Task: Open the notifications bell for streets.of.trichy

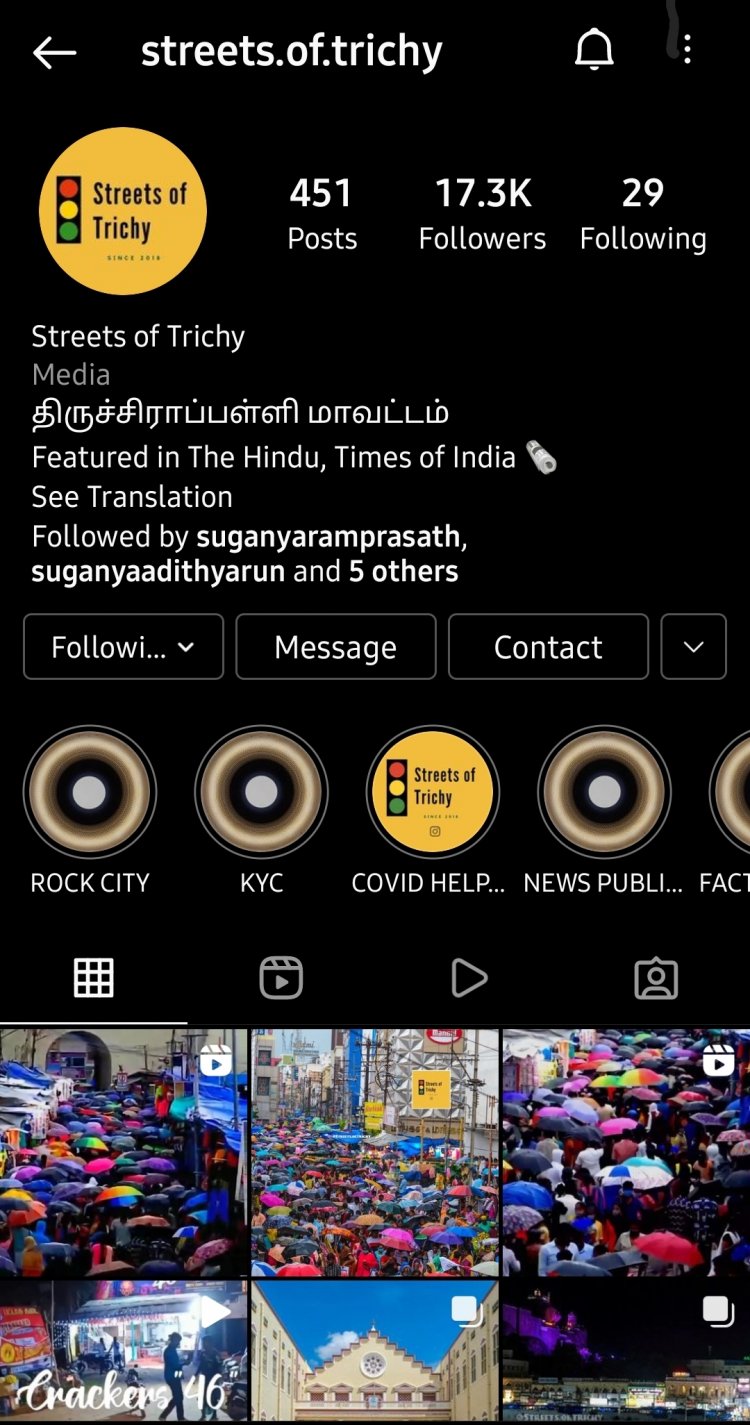Action: coord(594,50)
